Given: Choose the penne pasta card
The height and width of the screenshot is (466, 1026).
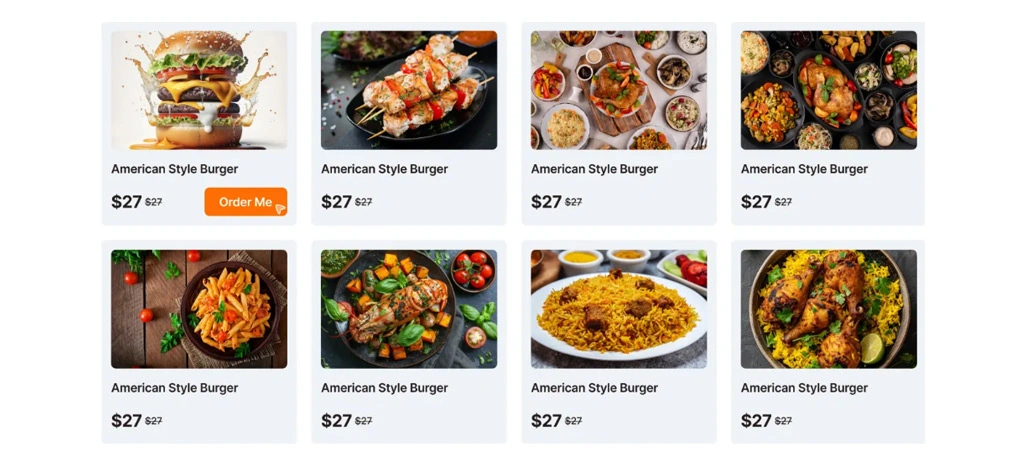Looking at the screenshot, I should pyautogui.click(x=199, y=309).
